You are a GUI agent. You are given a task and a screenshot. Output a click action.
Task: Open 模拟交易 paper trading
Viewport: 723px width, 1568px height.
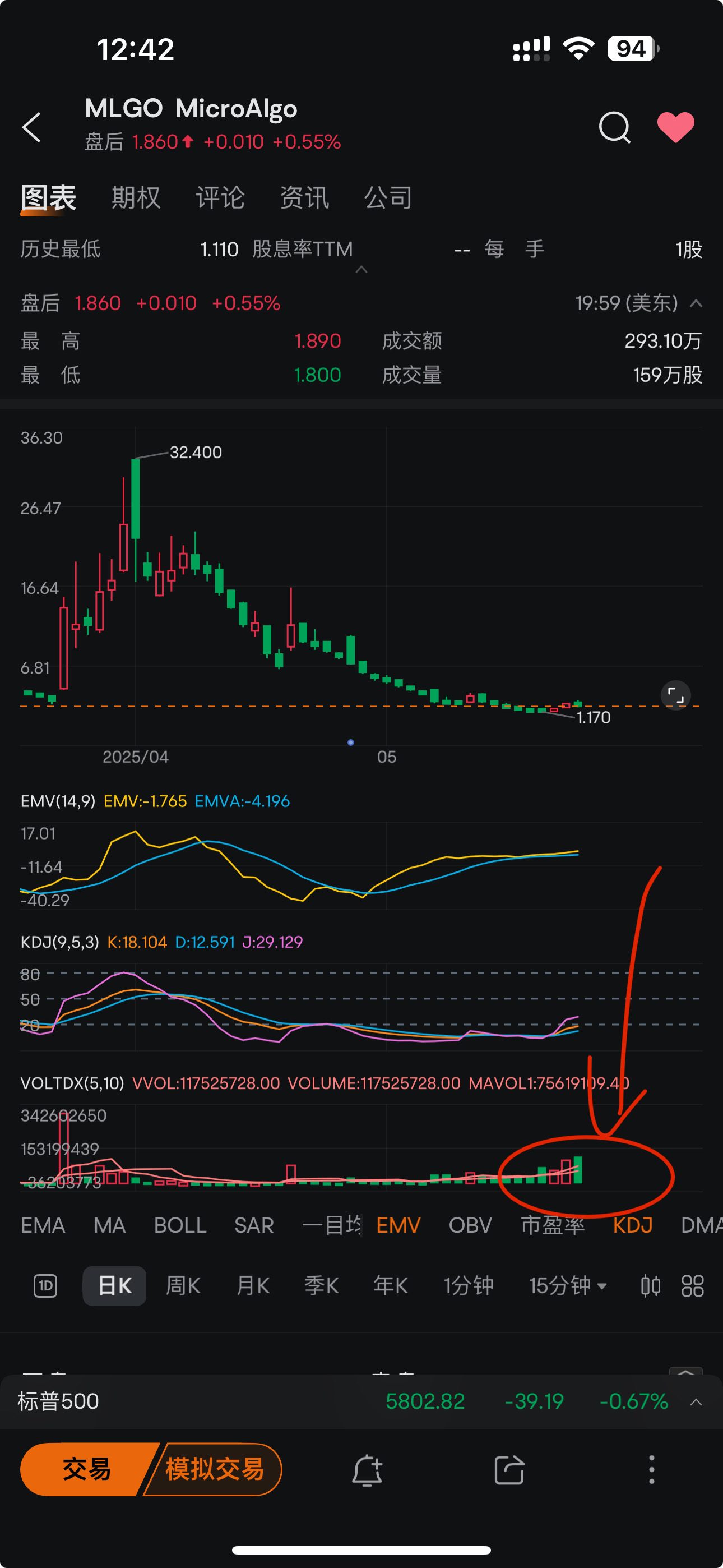[x=214, y=1469]
